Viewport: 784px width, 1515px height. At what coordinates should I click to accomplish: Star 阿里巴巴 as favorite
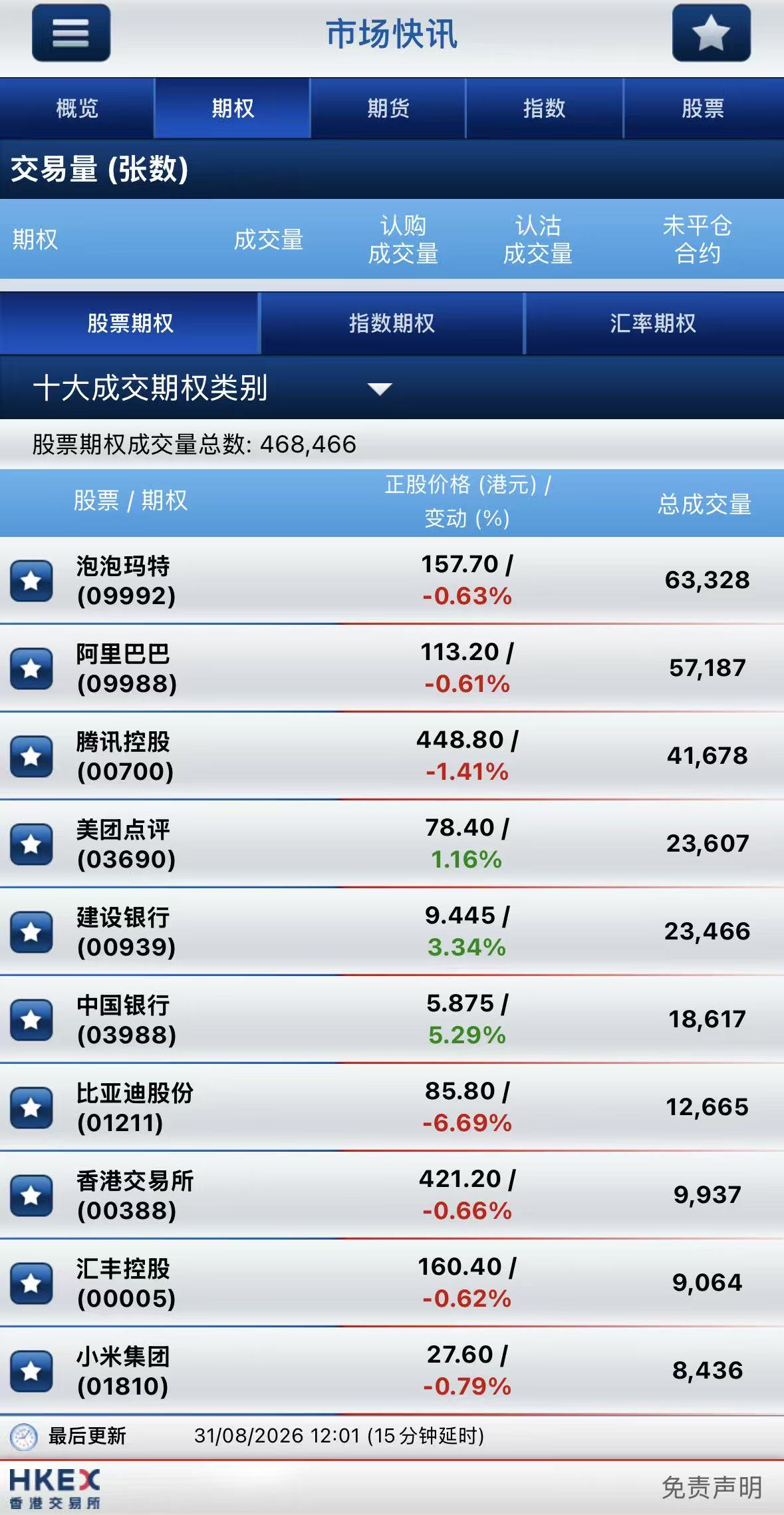coord(31,669)
